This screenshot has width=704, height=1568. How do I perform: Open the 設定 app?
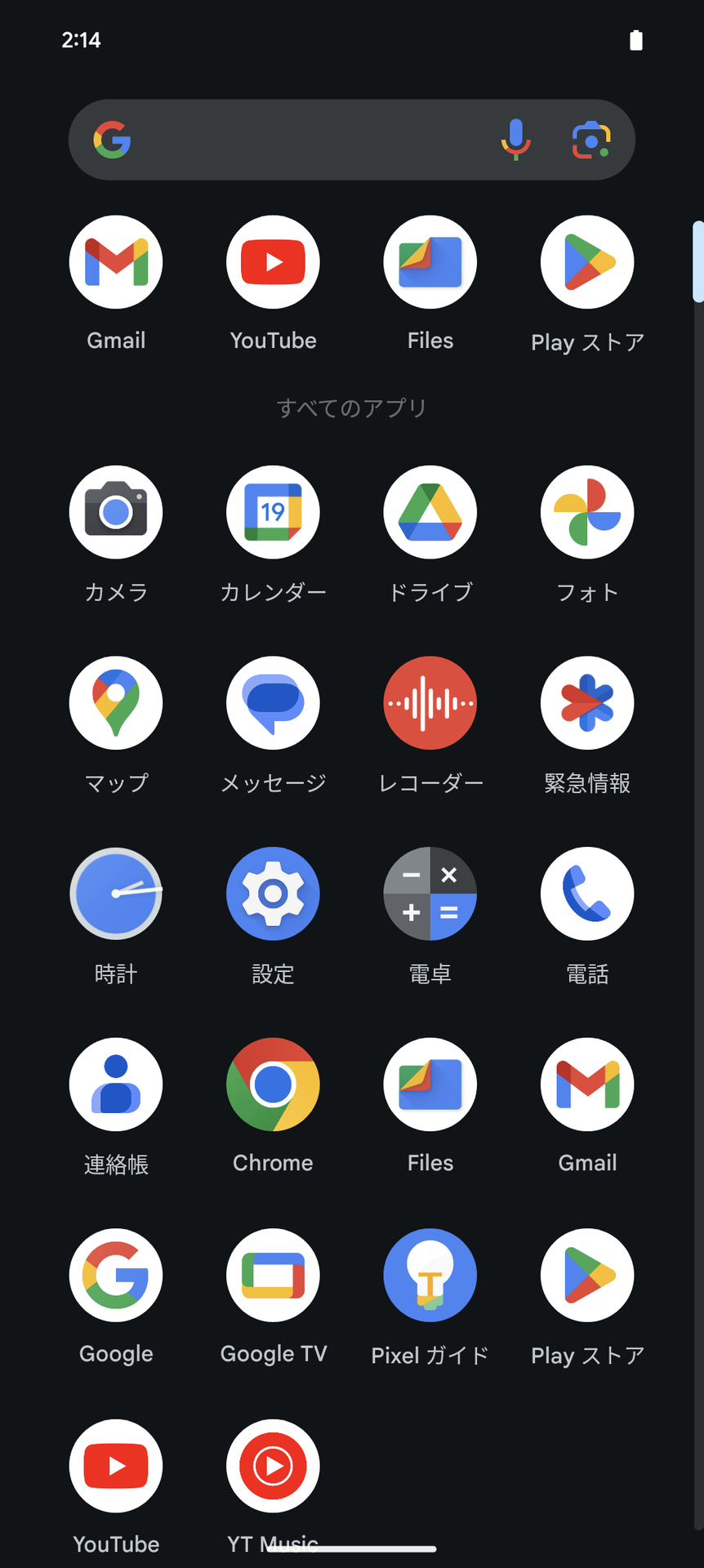tap(273, 894)
